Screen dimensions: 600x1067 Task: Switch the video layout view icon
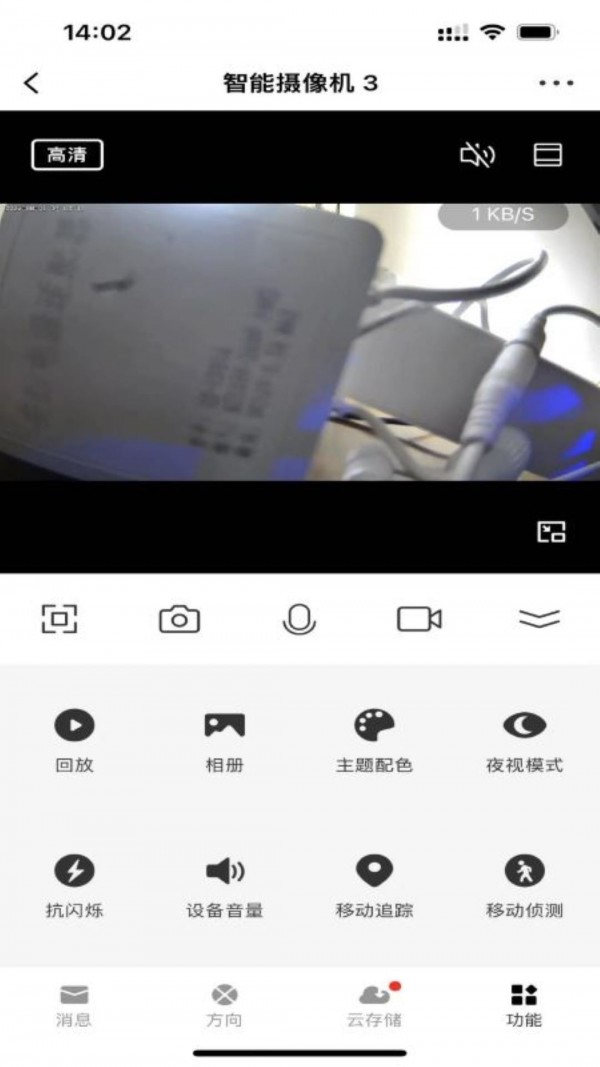pyautogui.click(x=547, y=155)
